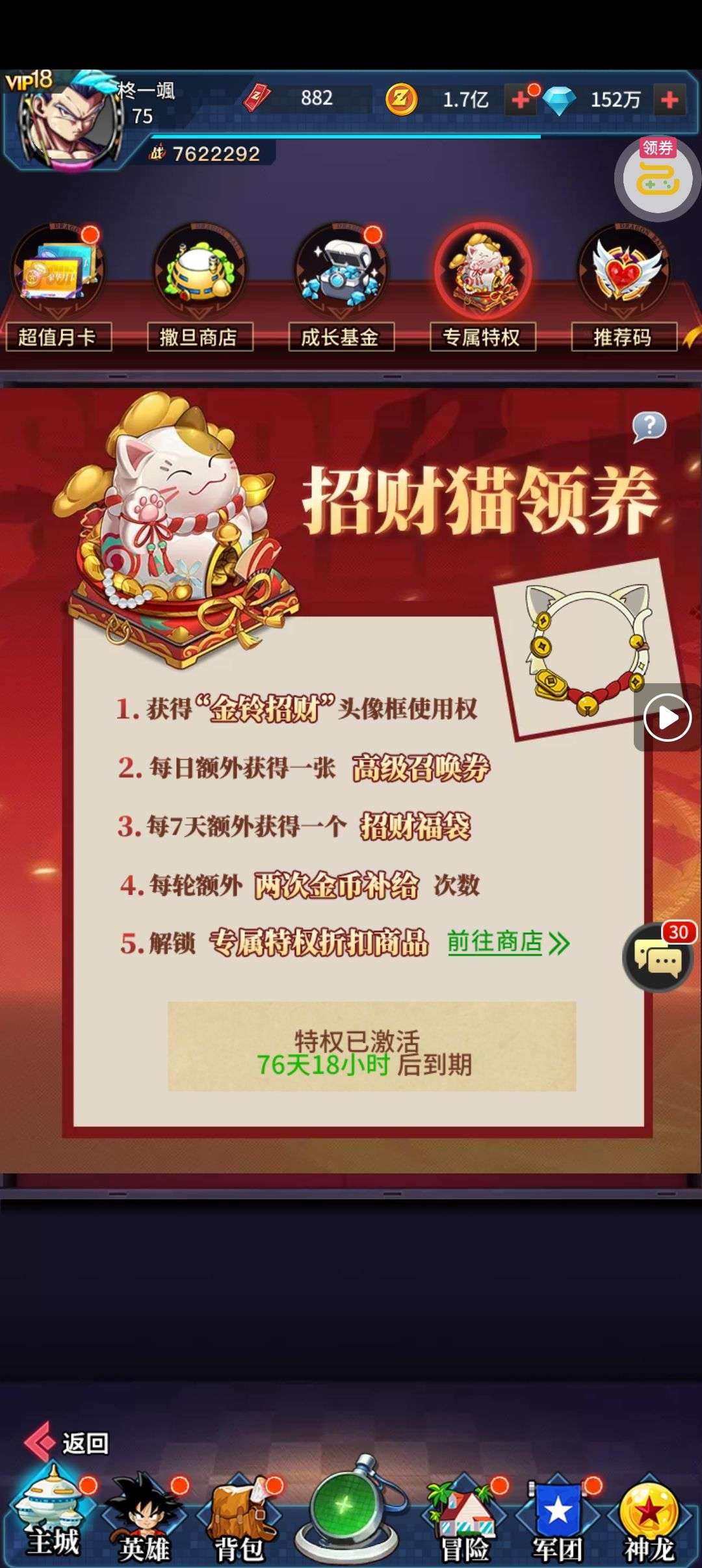Open the 背包 backpack
This screenshot has width=702, height=1568.
pyautogui.click(x=239, y=1519)
